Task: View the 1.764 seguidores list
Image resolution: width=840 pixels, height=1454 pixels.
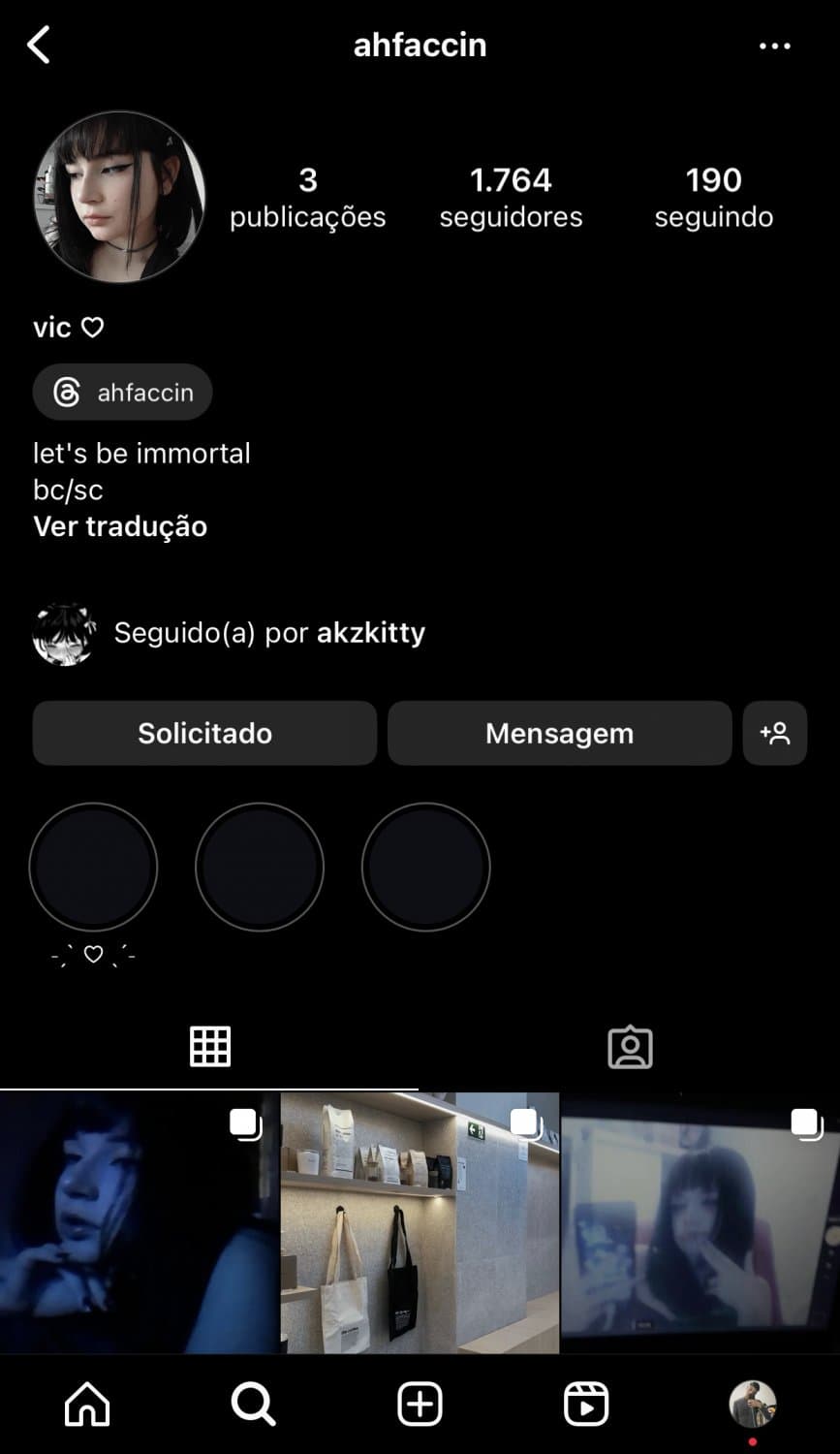Action: (x=511, y=197)
